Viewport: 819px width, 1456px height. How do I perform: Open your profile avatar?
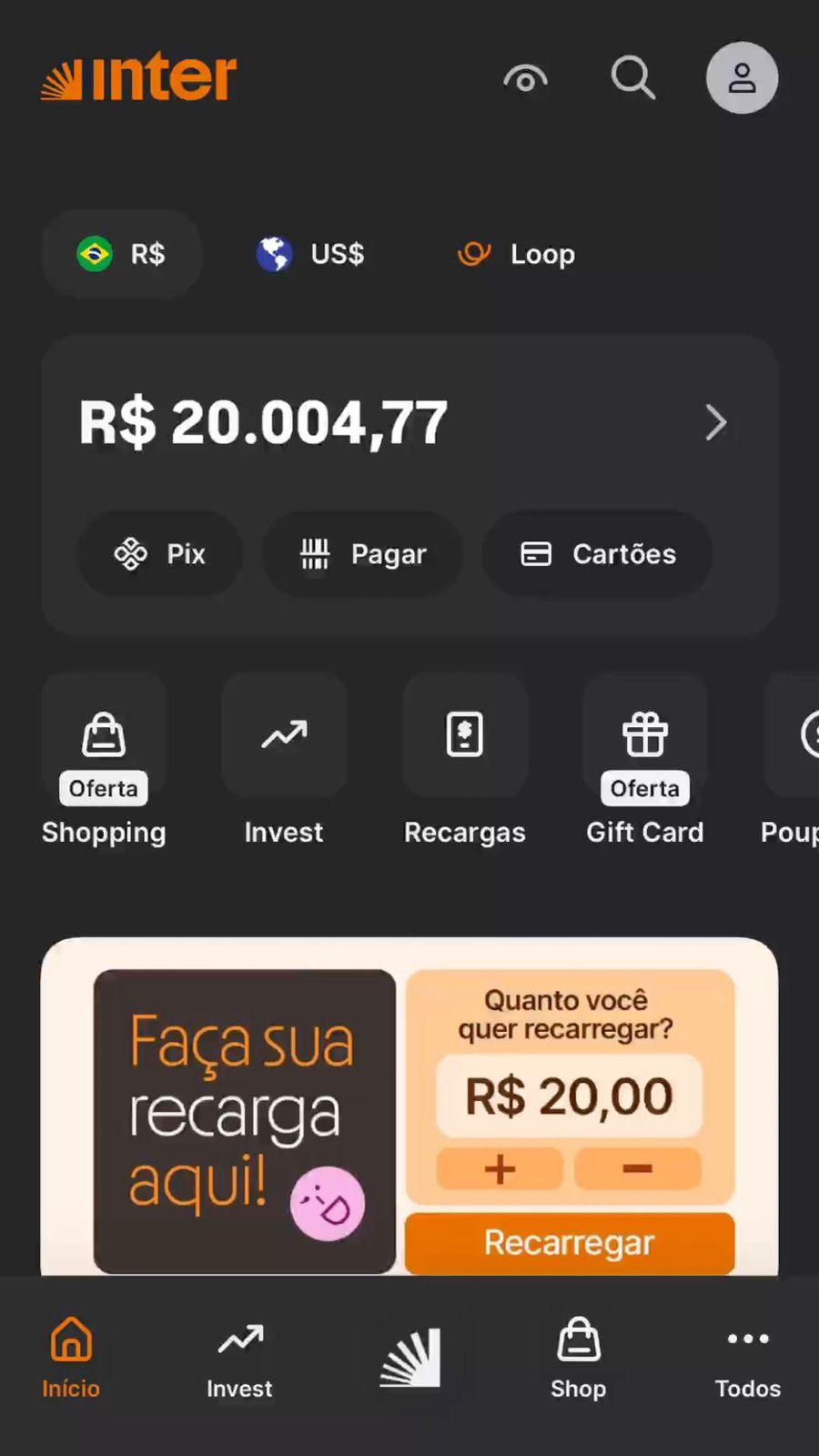[x=742, y=78]
